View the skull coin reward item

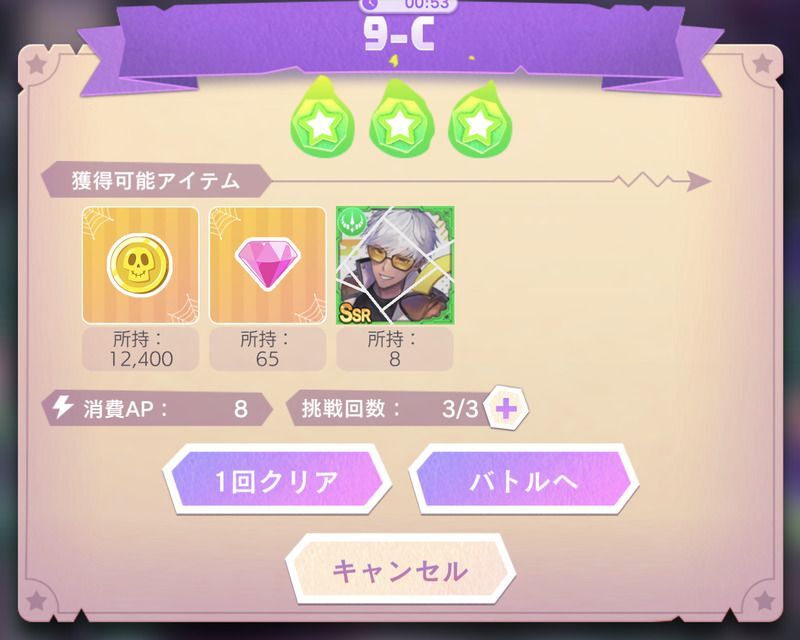[140, 265]
